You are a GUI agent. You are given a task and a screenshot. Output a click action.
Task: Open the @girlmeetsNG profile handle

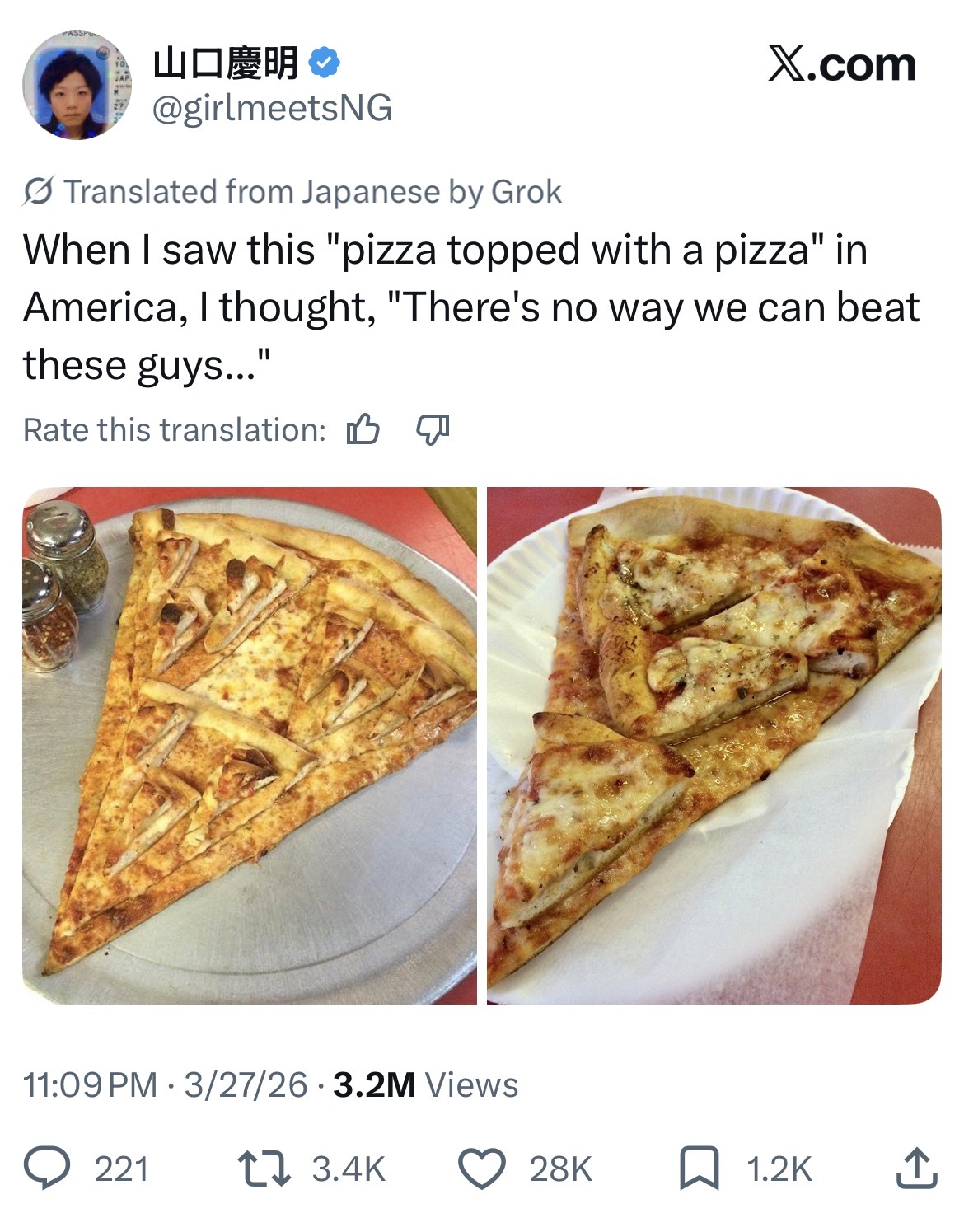point(273,108)
